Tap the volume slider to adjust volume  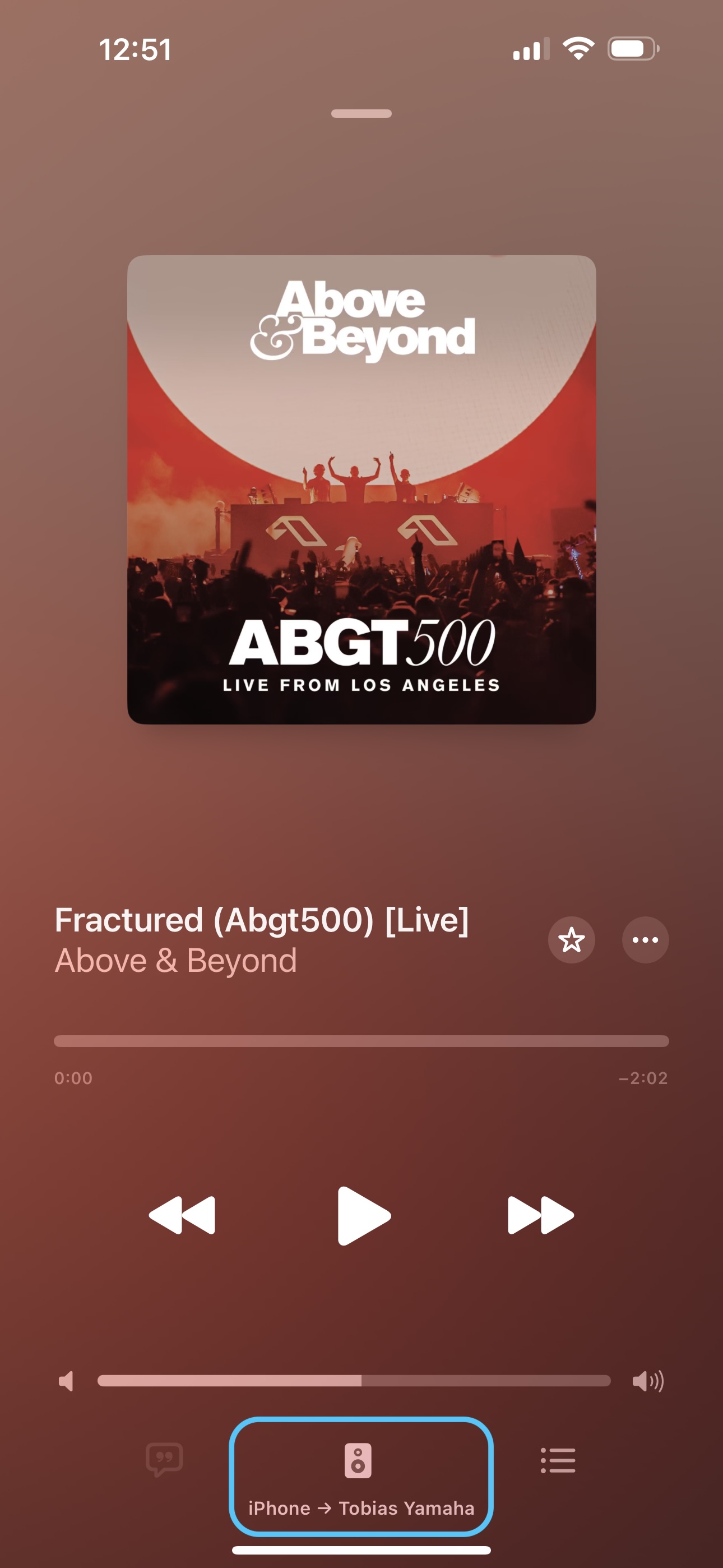click(x=353, y=1381)
